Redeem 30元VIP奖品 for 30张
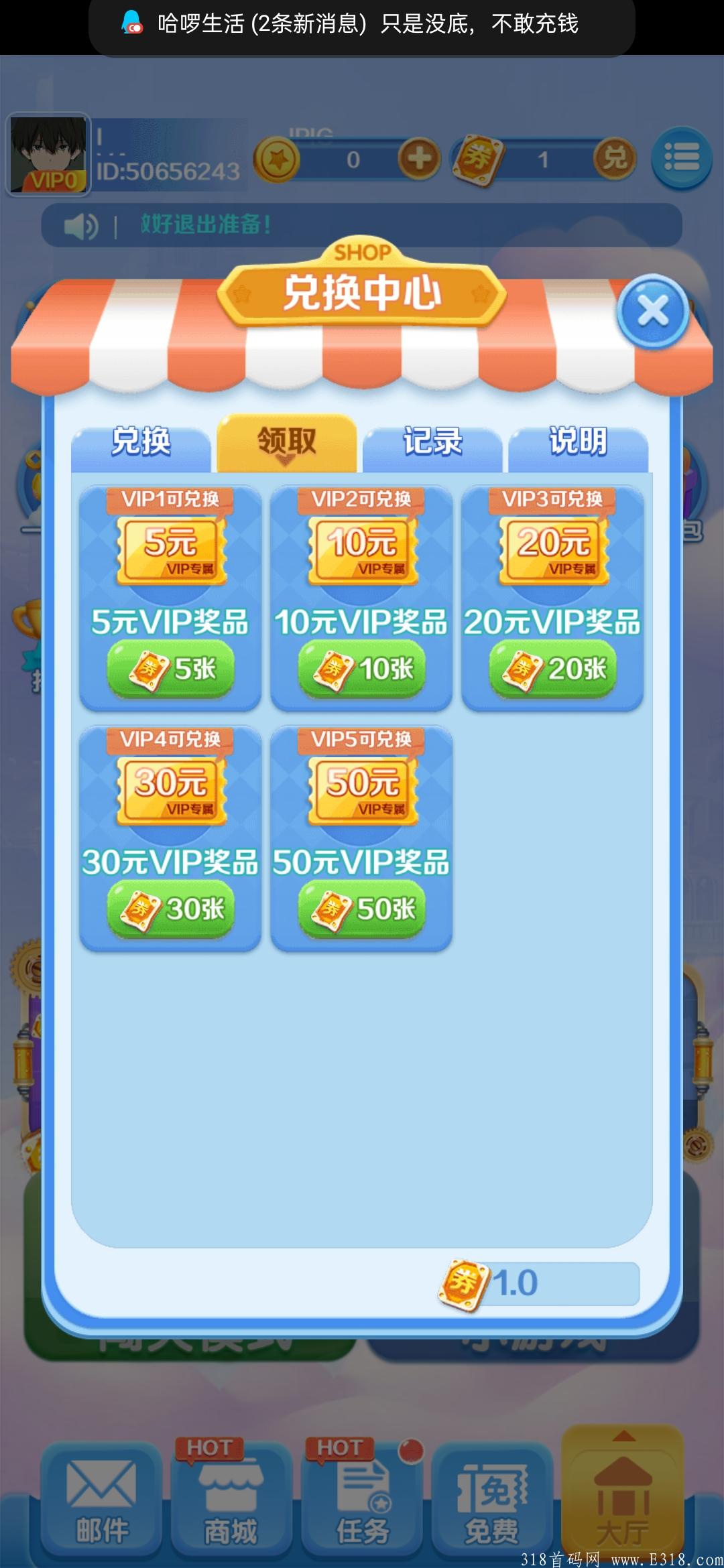Screen dimensions: 724x1568 pyautogui.click(x=171, y=909)
